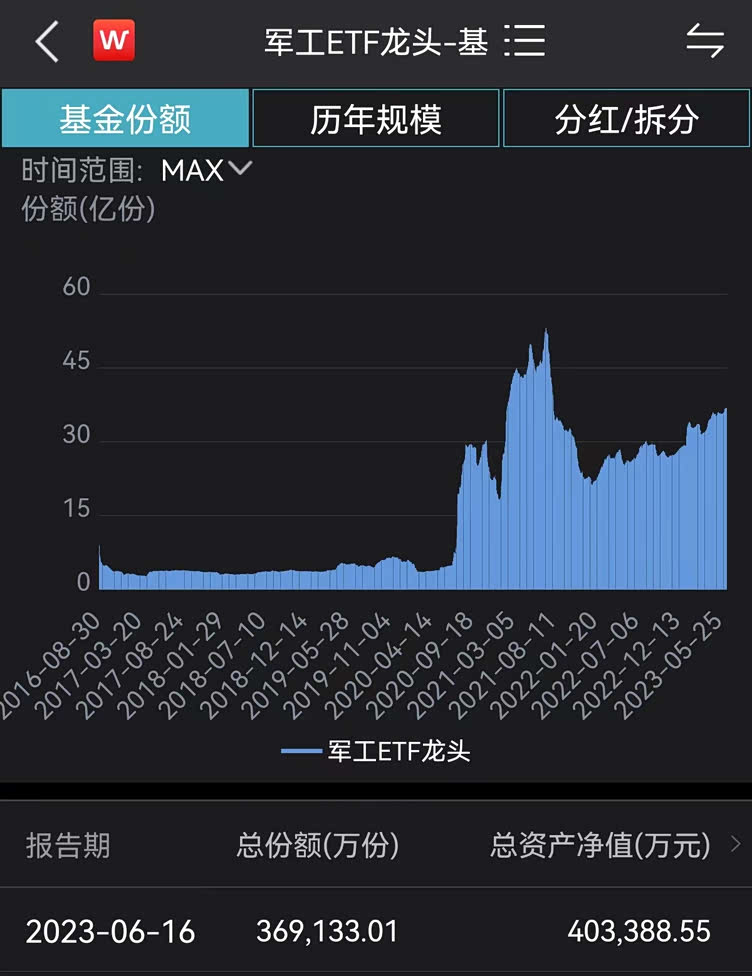The height and width of the screenshot is (976, 752).
Task: Select the 2023-06-16 report row
Action: [x=113, y=931]
